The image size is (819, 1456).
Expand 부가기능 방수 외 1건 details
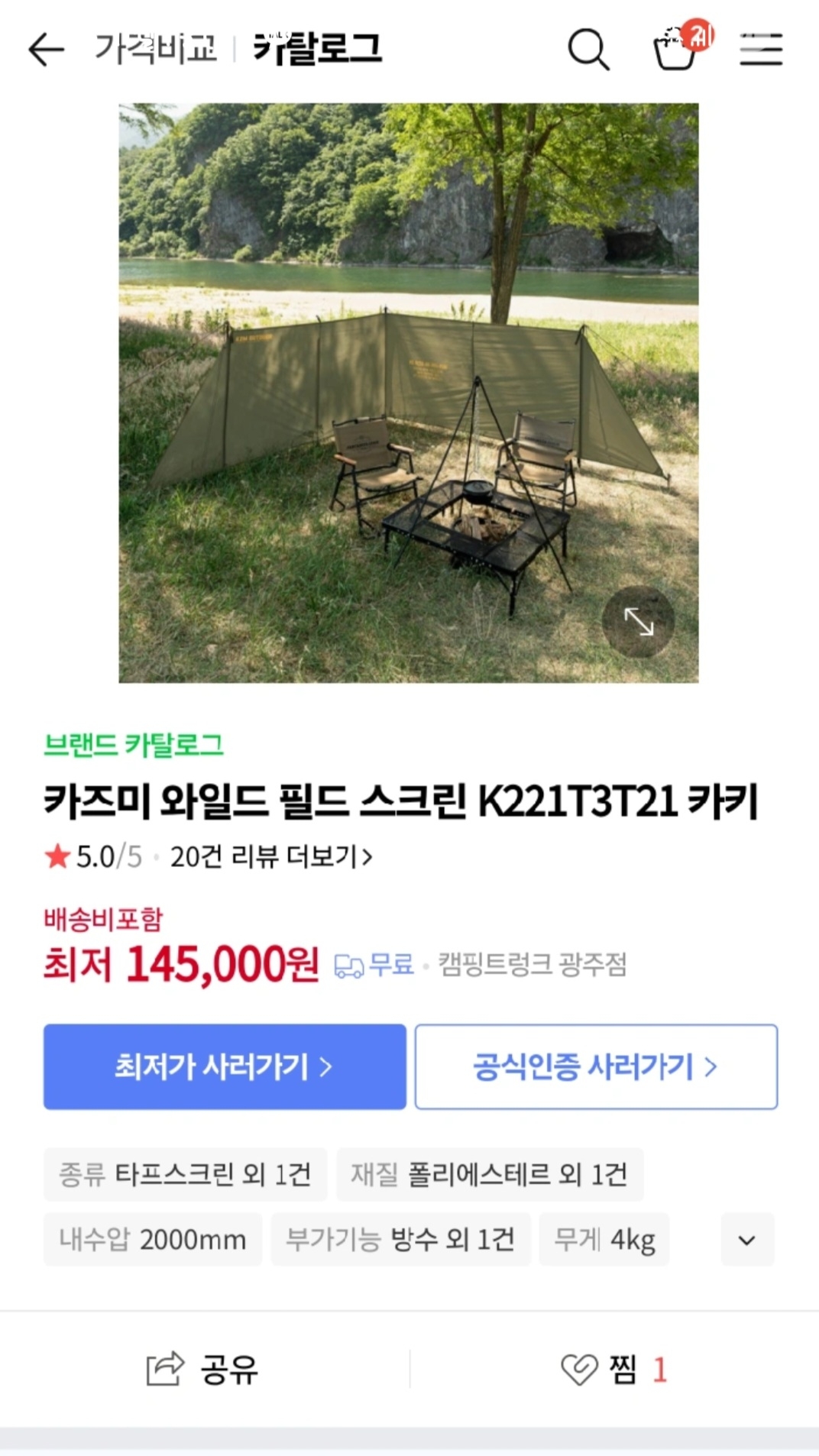tap(403, 1239)
